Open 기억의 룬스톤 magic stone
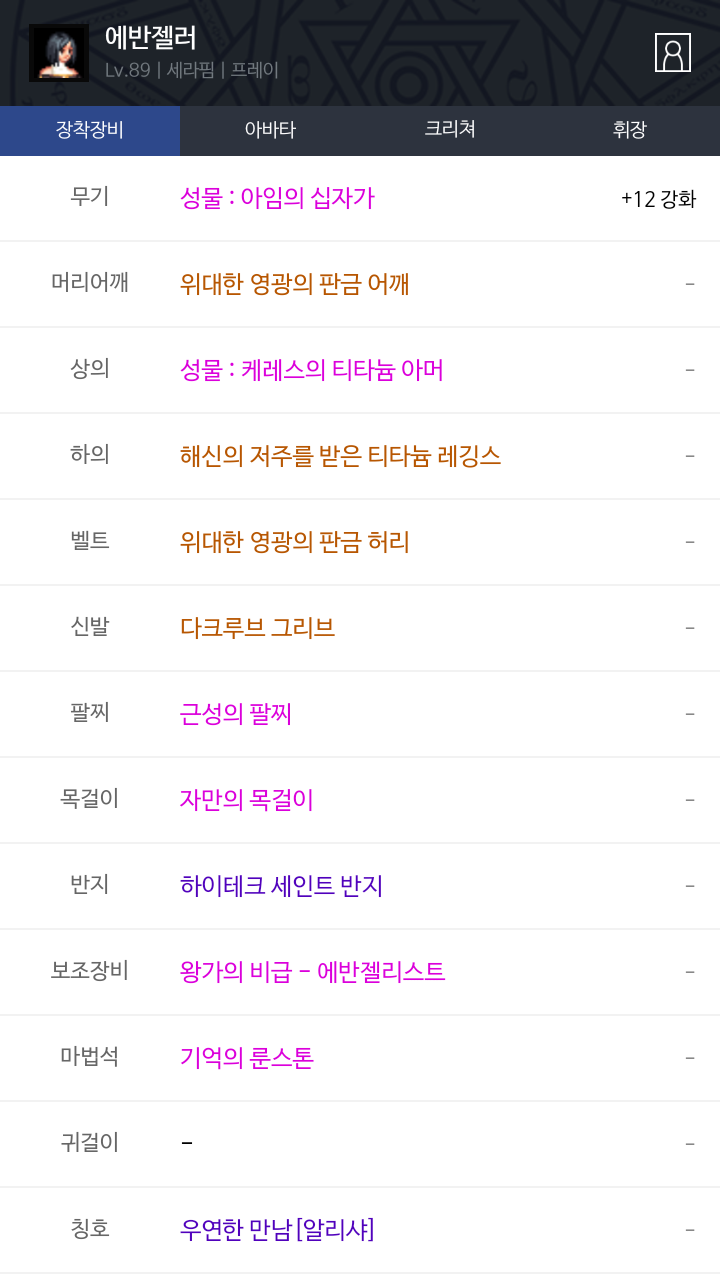The image size is (720, 1280). [247, 1058]
